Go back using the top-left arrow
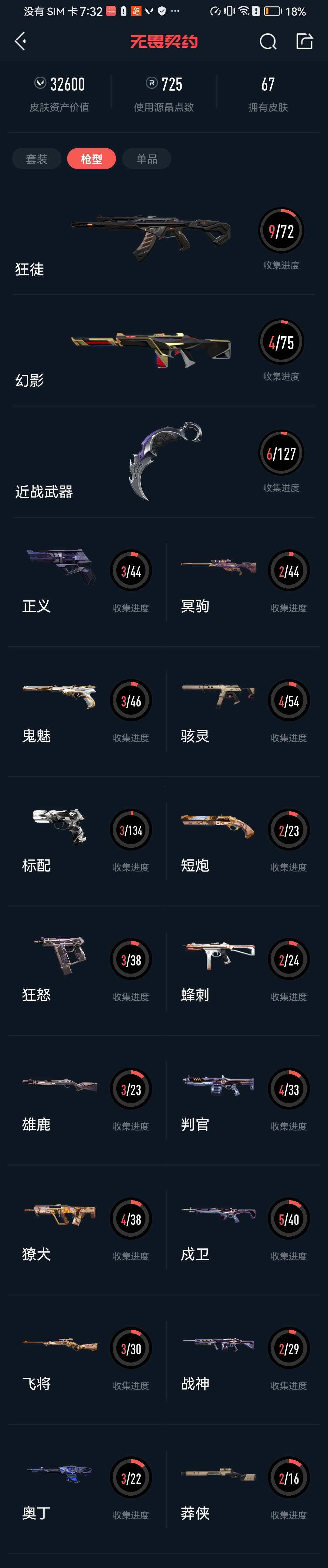Screen dimensions: 328x1568 coord(20,41)
